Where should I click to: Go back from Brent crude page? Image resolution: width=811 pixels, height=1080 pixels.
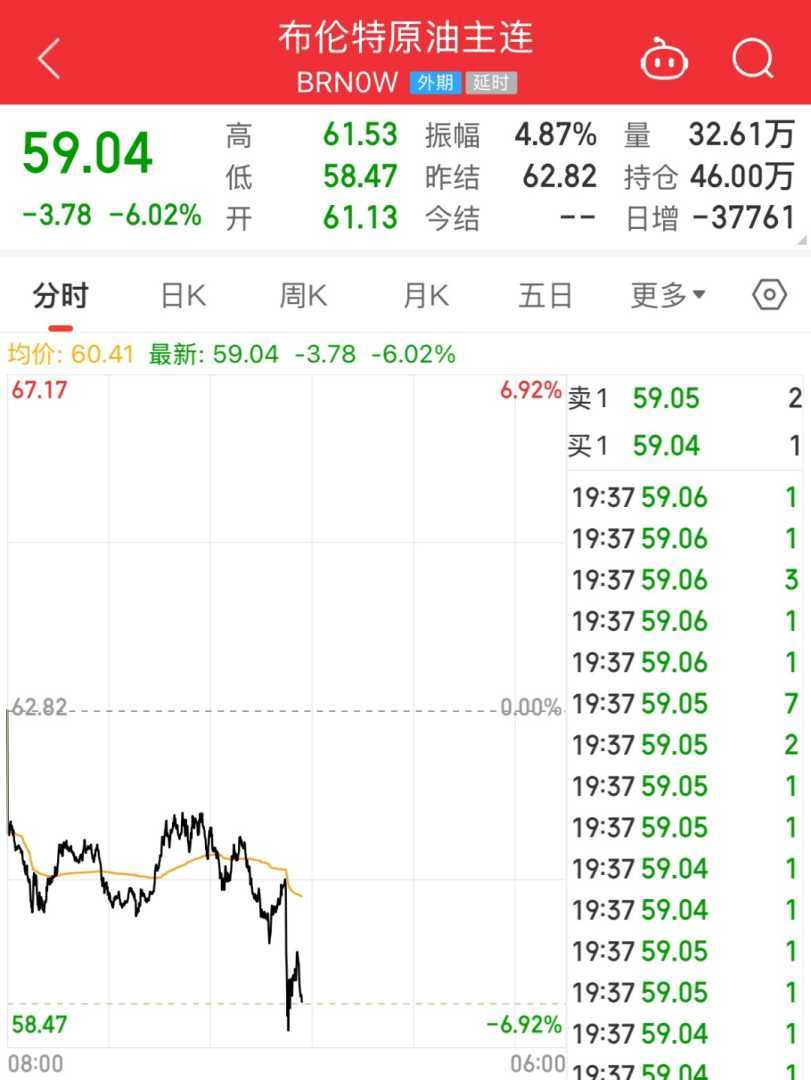(x=49, y=58)
